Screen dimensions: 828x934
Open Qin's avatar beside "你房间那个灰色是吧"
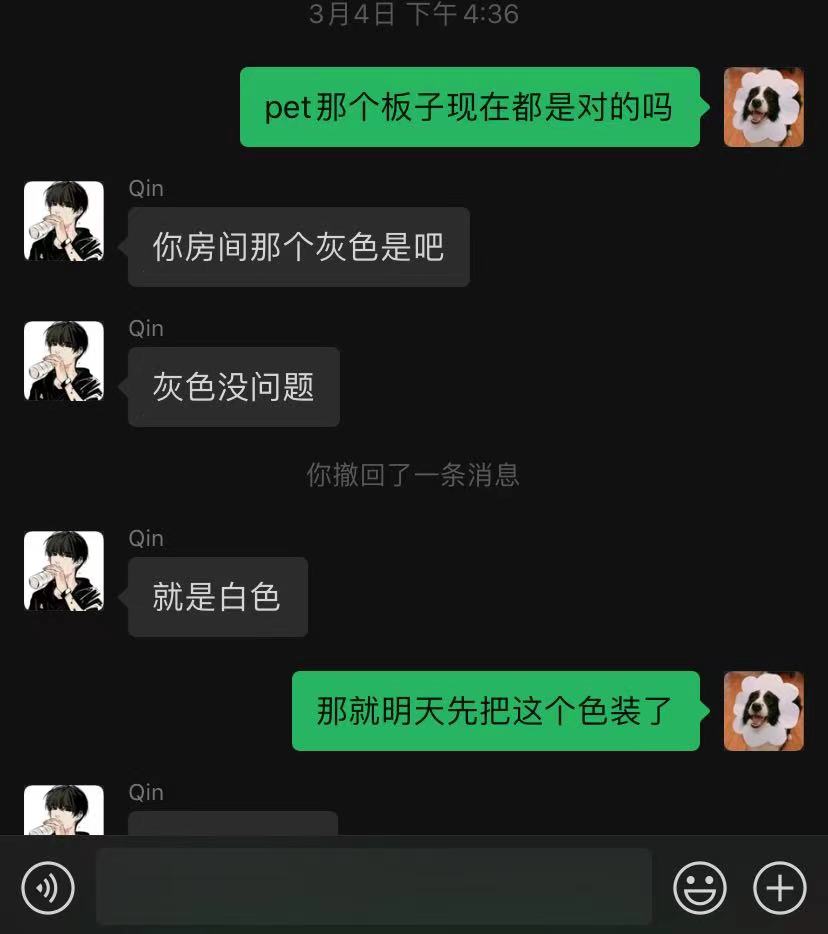coord(64,221)
